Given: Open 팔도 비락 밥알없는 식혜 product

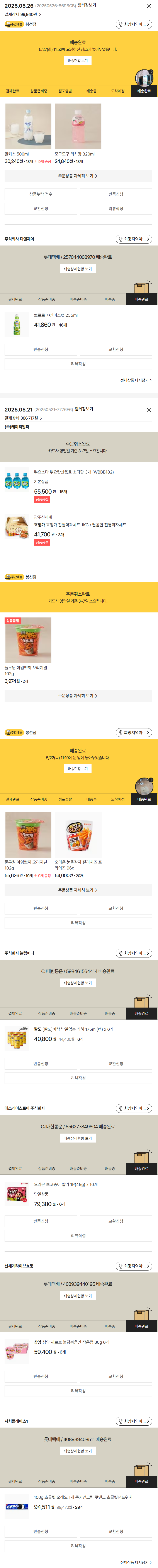Looking at the screenshot, I should (73, 1029).
